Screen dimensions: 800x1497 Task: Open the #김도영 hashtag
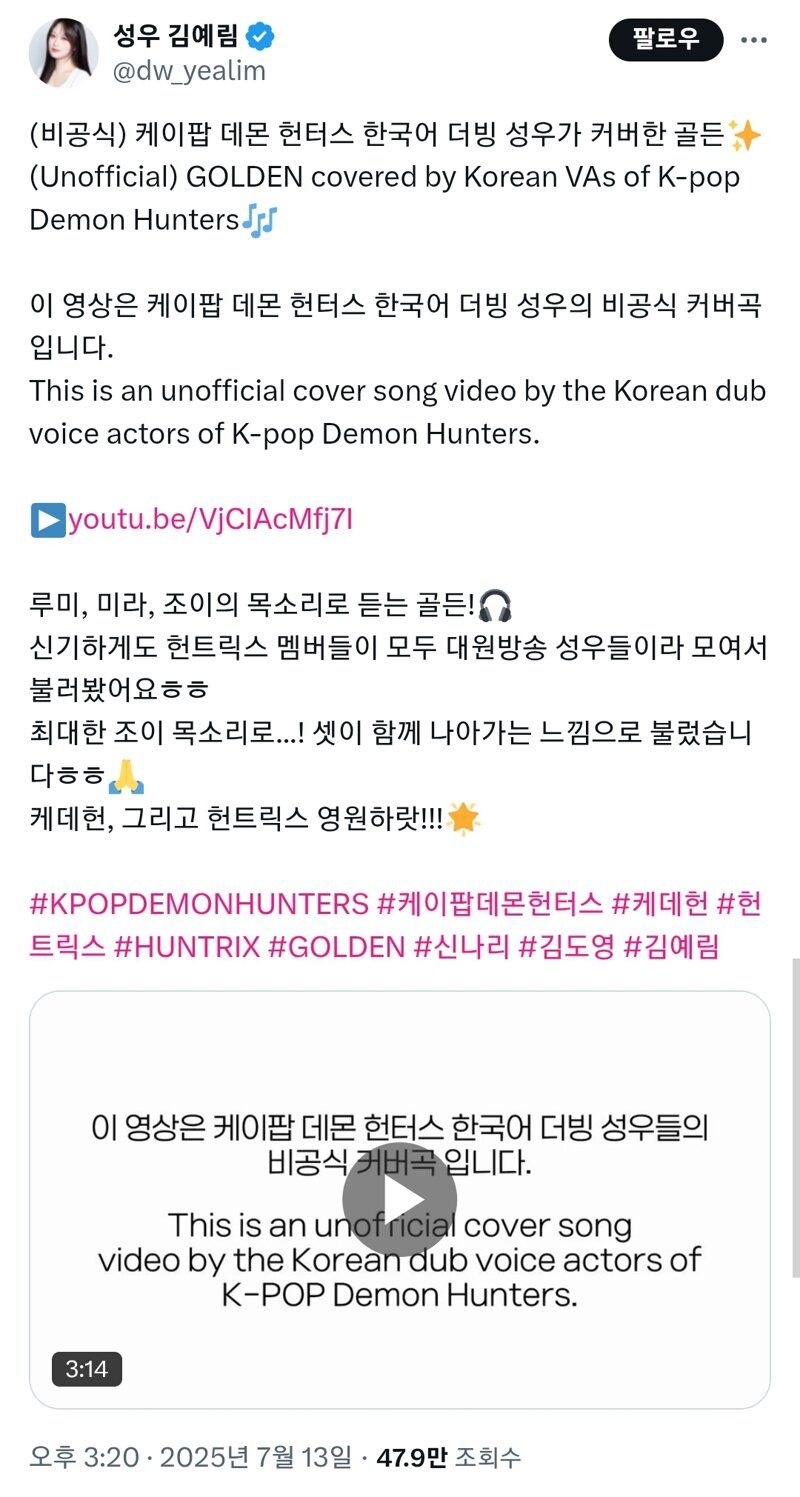point(566,946)
